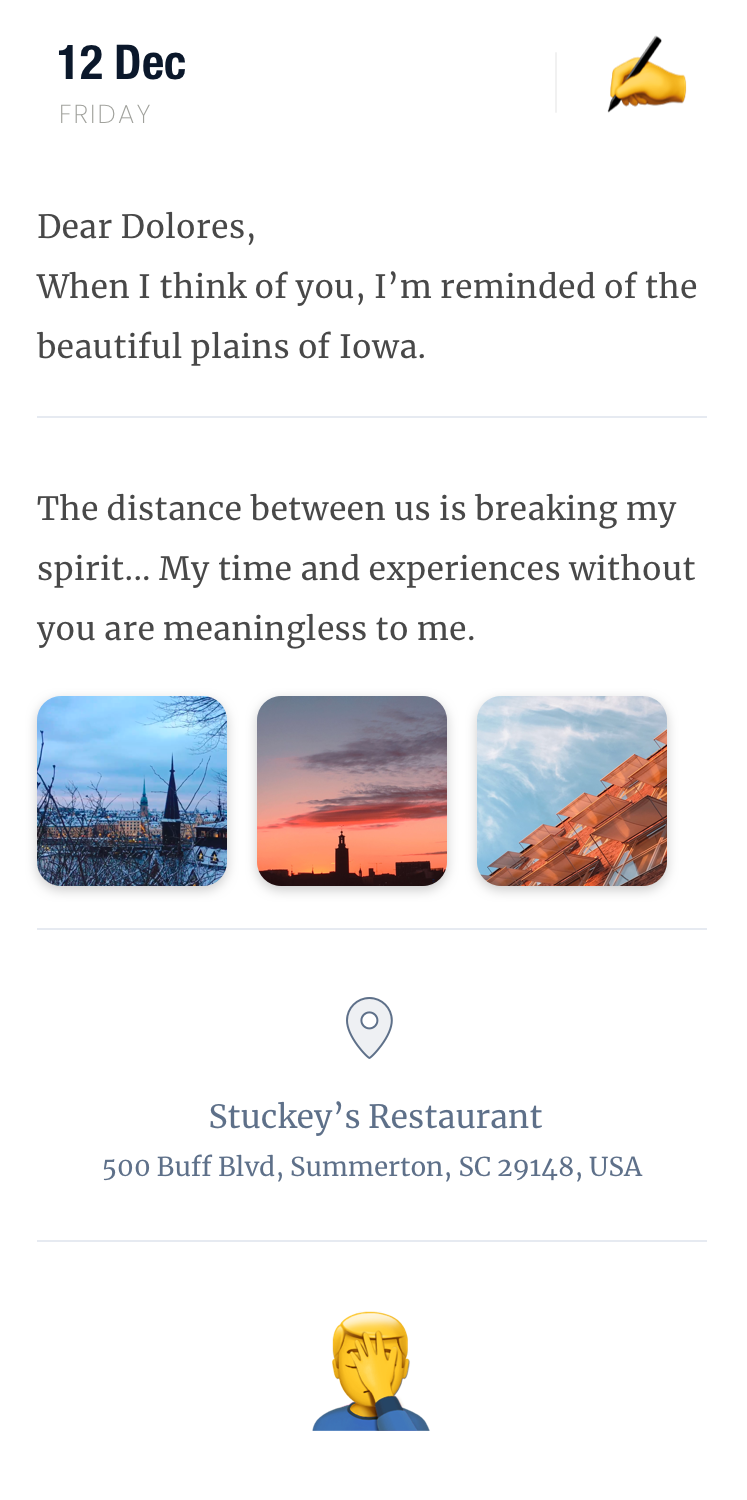
Task: Open the orange building balconies photo
Action: point(572,791)
